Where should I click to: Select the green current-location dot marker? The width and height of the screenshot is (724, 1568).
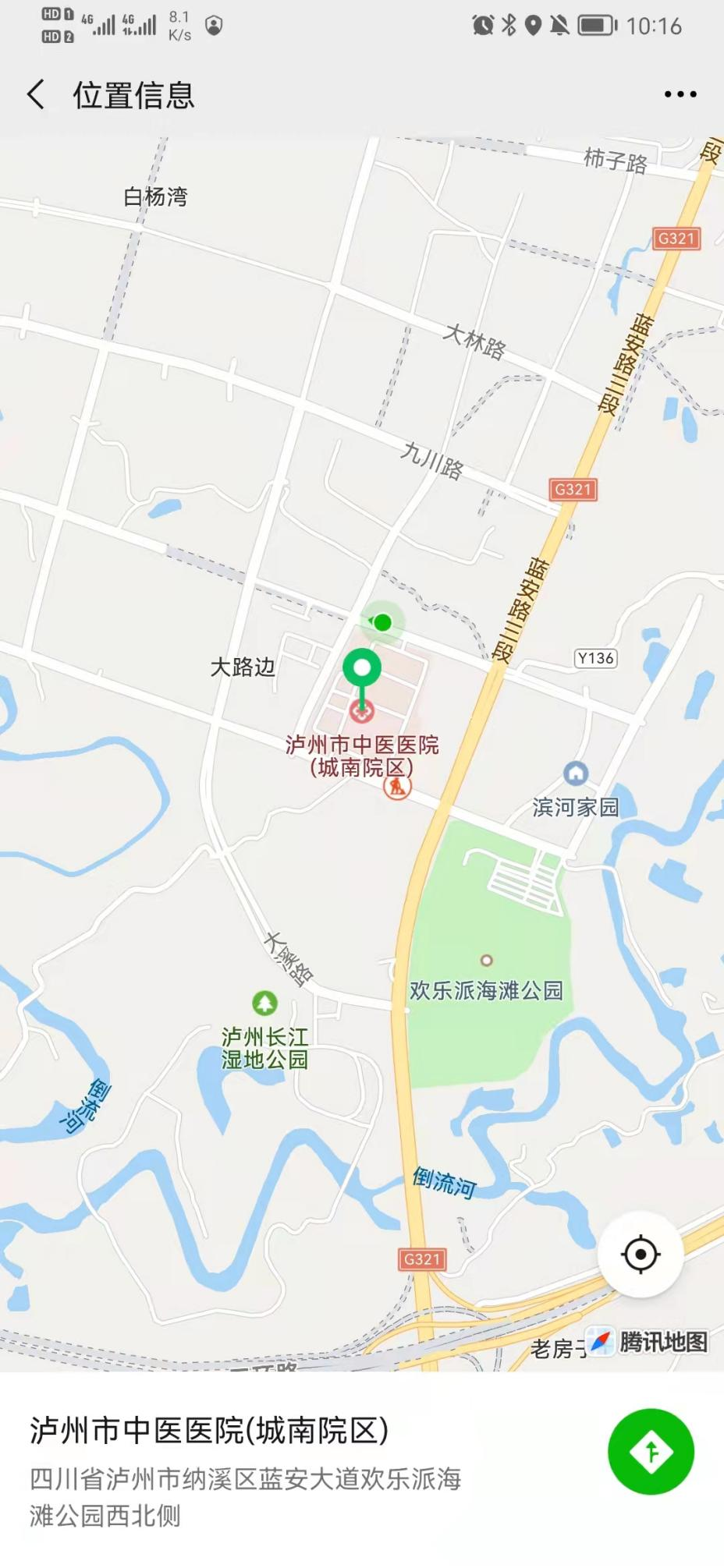point(382,623)
